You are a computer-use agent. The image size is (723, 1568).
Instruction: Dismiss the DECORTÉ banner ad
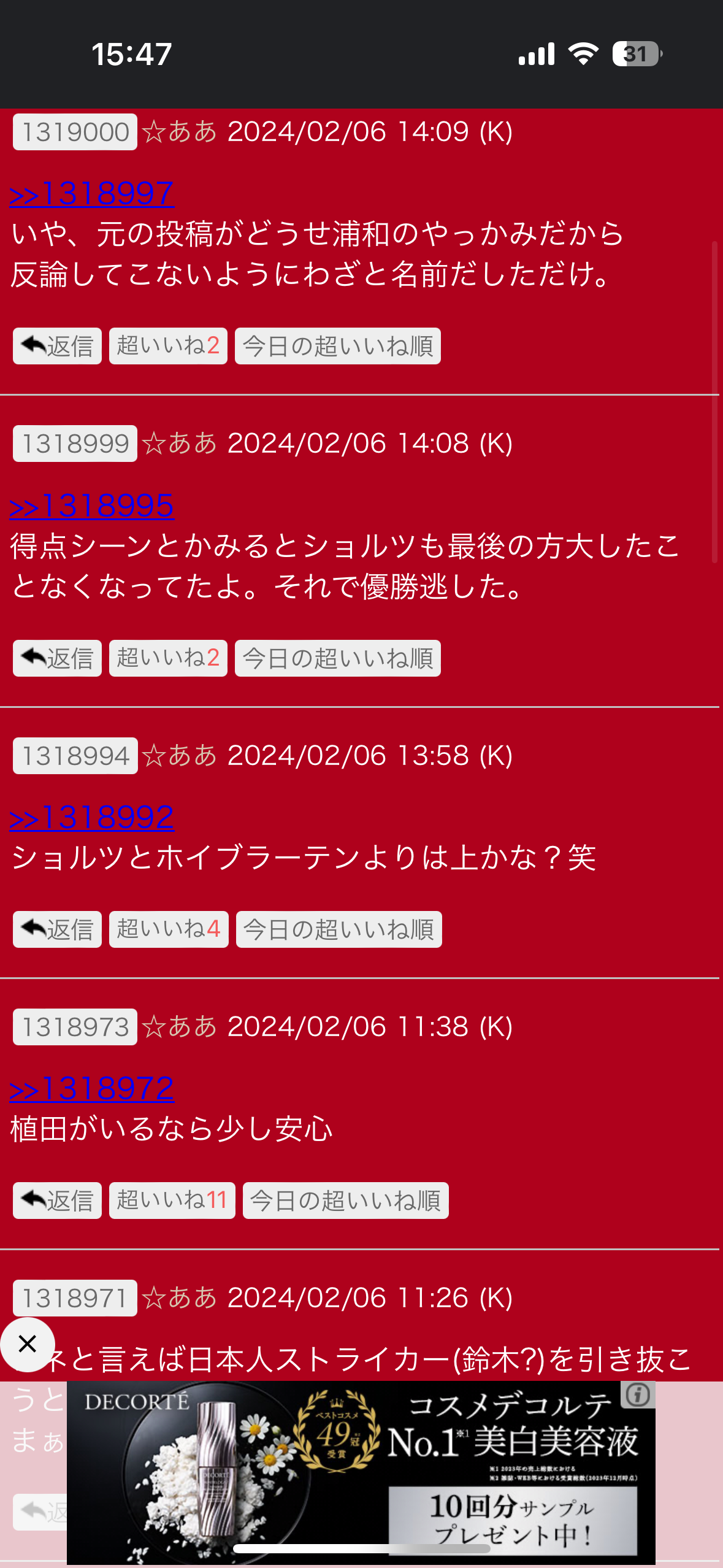[27, 1344]
